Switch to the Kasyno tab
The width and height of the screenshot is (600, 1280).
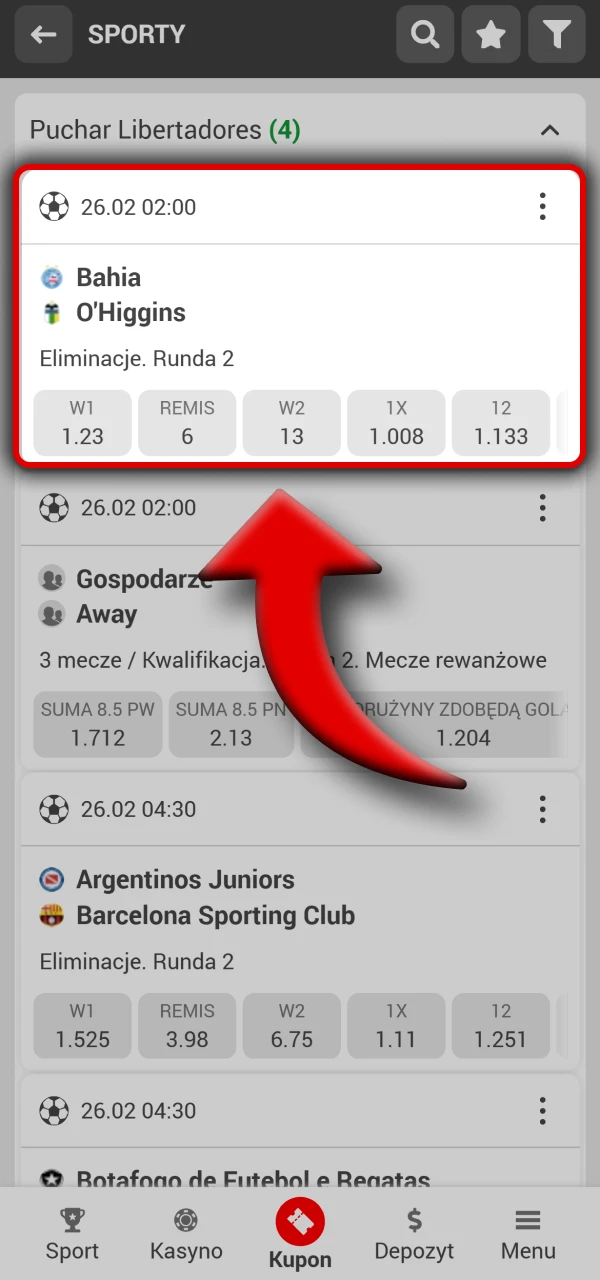click(186, 1234)
